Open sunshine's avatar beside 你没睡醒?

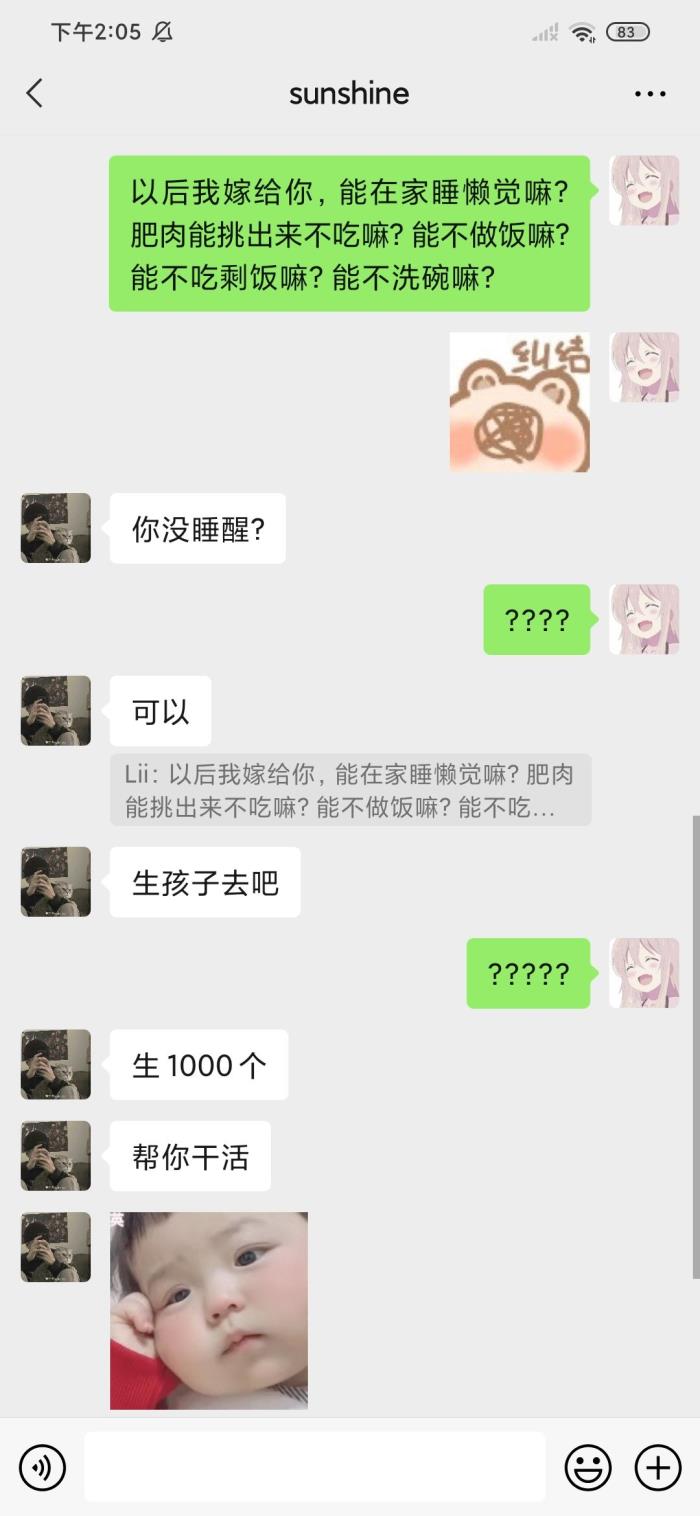[x=56, y=528]
